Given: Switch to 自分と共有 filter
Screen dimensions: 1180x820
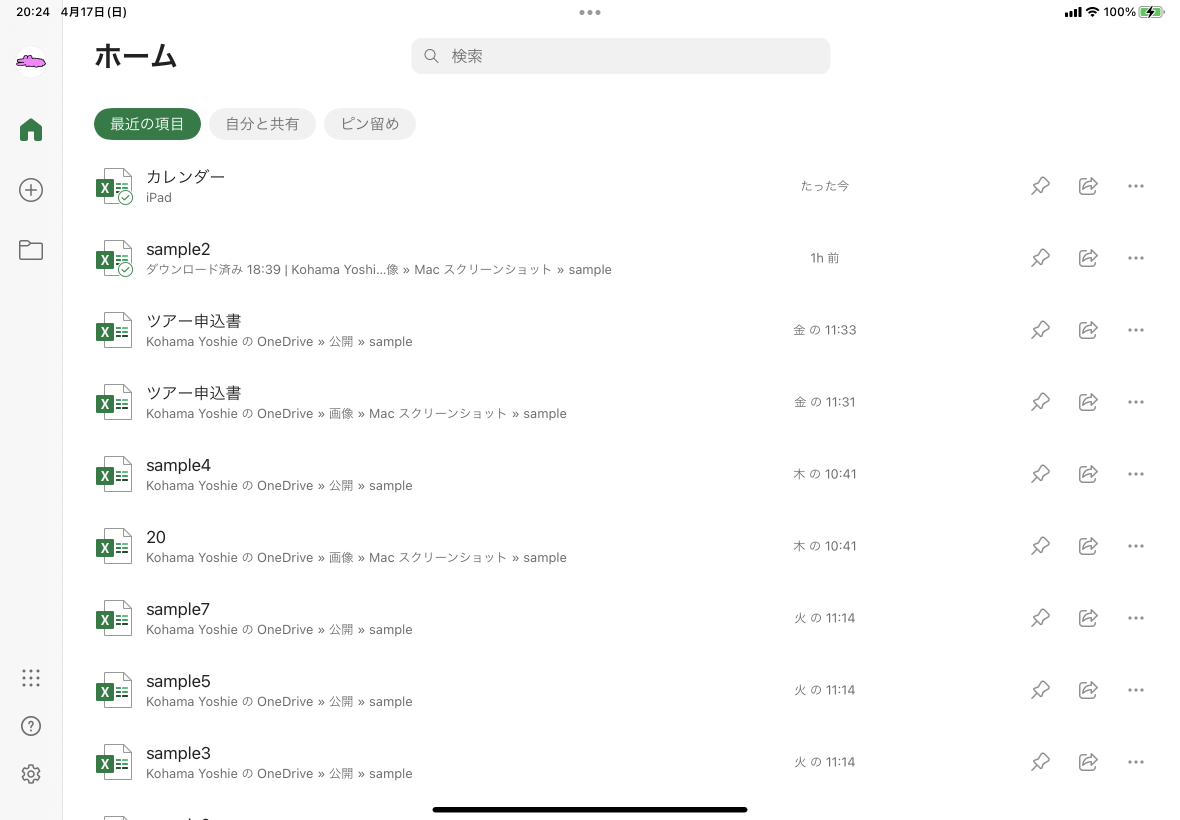Looking at the screenshot, I should pos(262,124).
